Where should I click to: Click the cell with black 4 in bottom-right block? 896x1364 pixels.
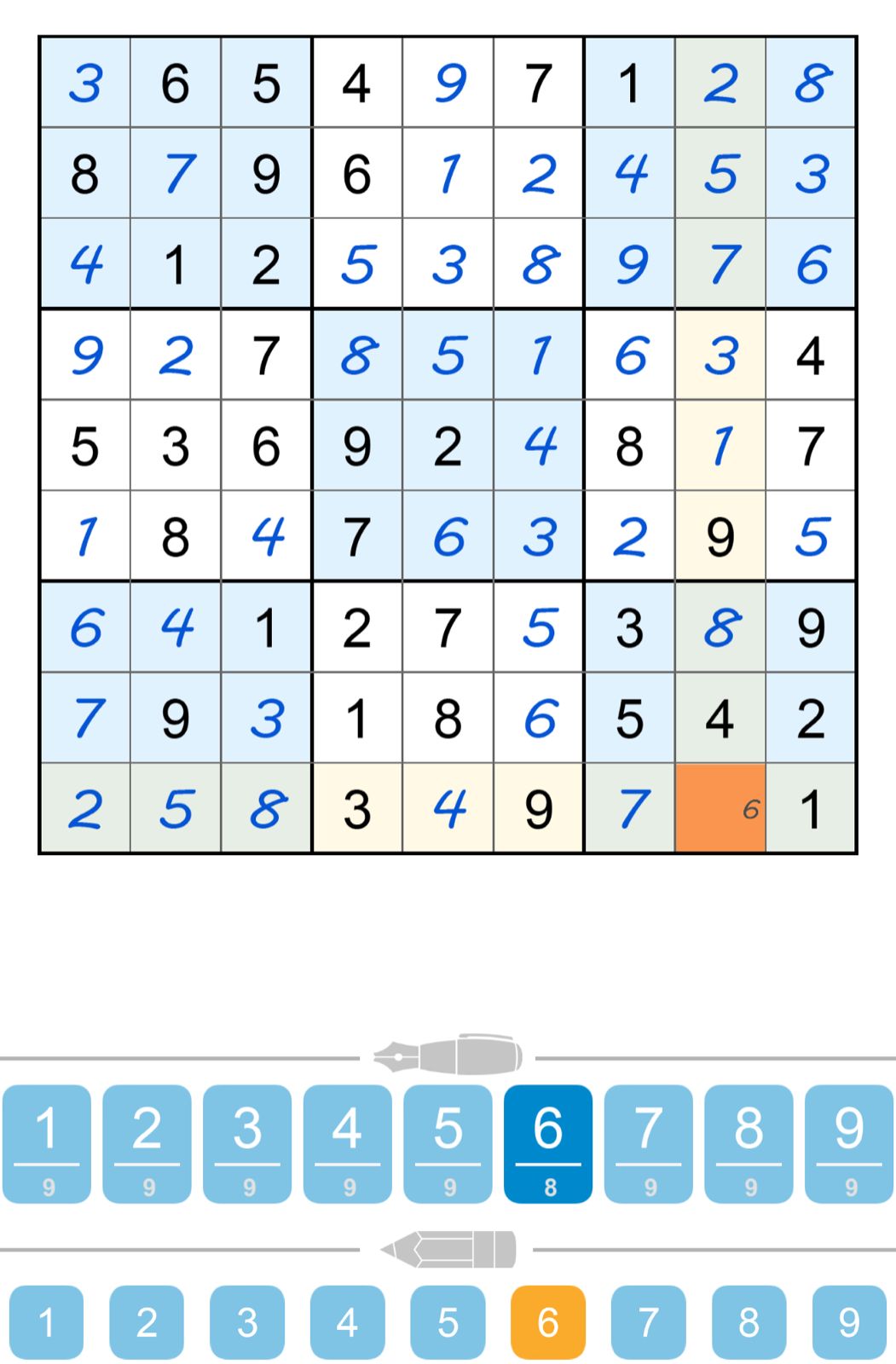pyautogui.click(x=720, y=719)
